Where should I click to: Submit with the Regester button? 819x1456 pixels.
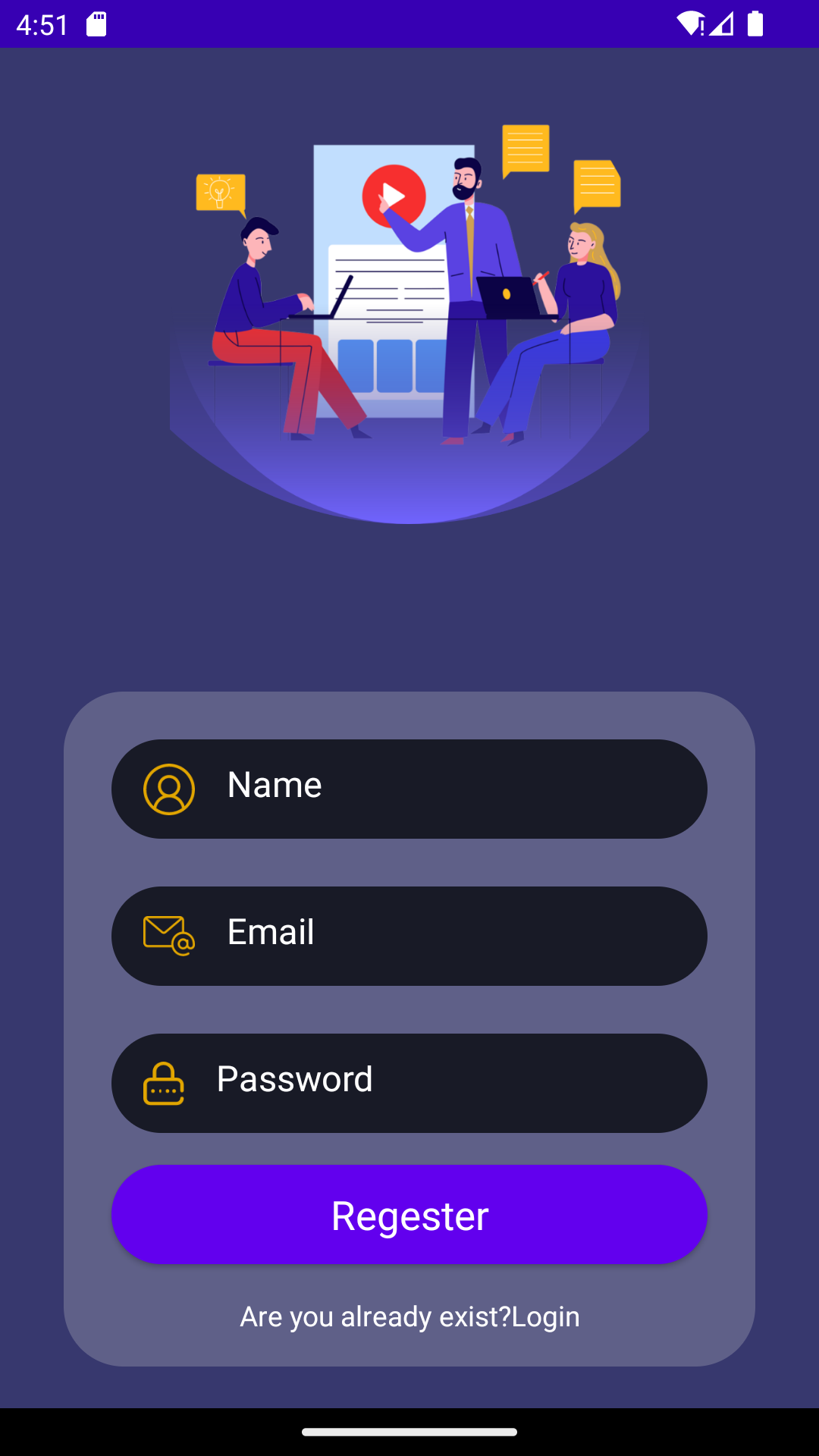click(409, 1214)
